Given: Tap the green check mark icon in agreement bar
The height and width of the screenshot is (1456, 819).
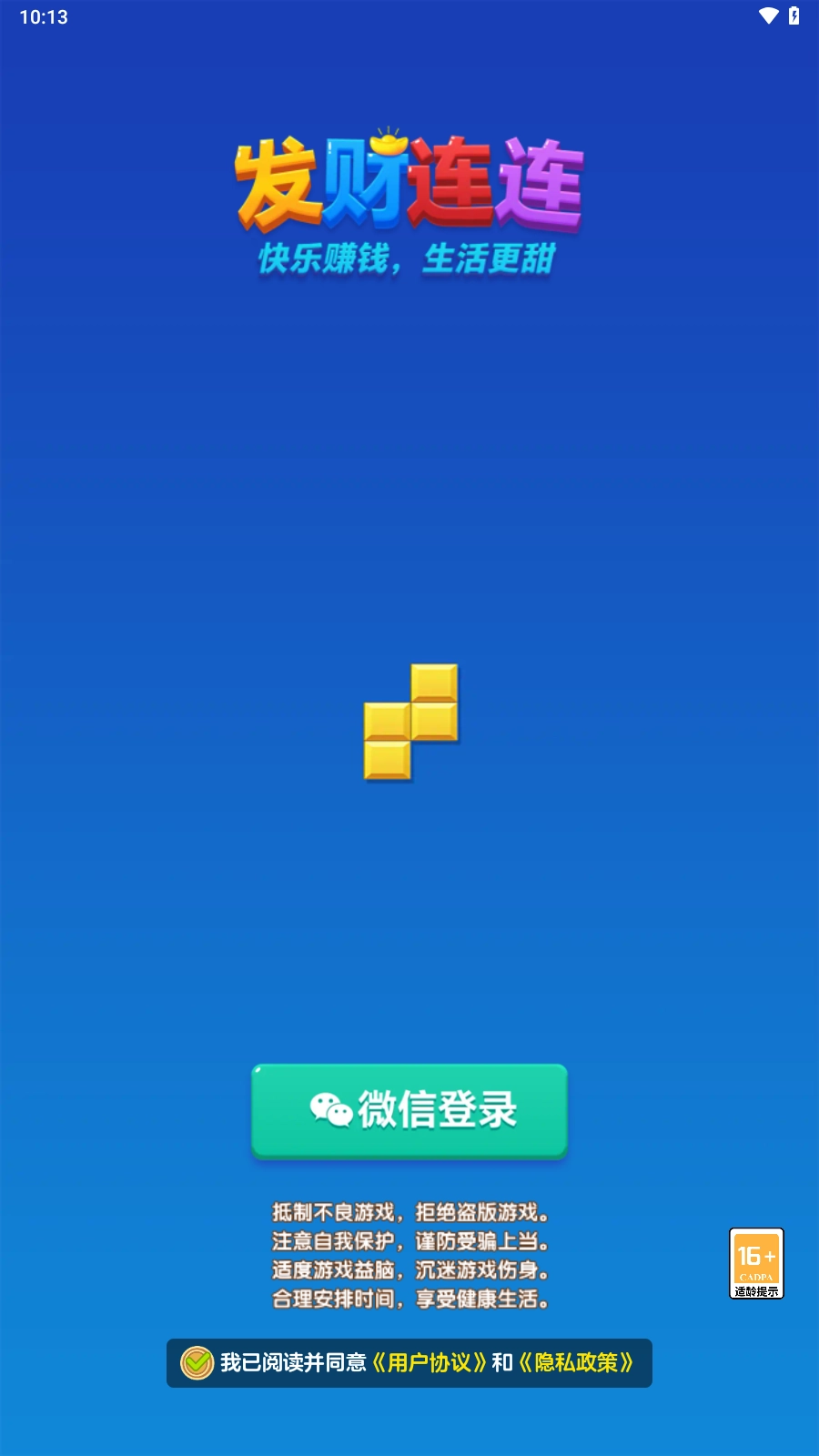Looking at the screenshot, I should coord(198,1364).
